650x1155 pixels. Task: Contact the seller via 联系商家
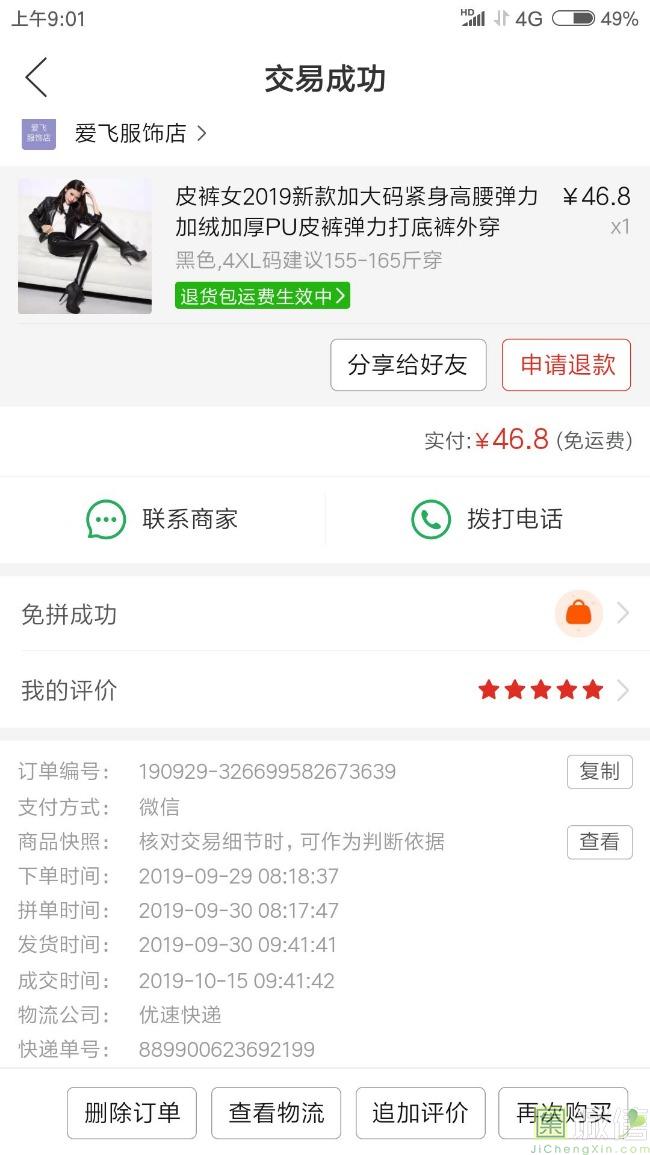click(163, 519)
